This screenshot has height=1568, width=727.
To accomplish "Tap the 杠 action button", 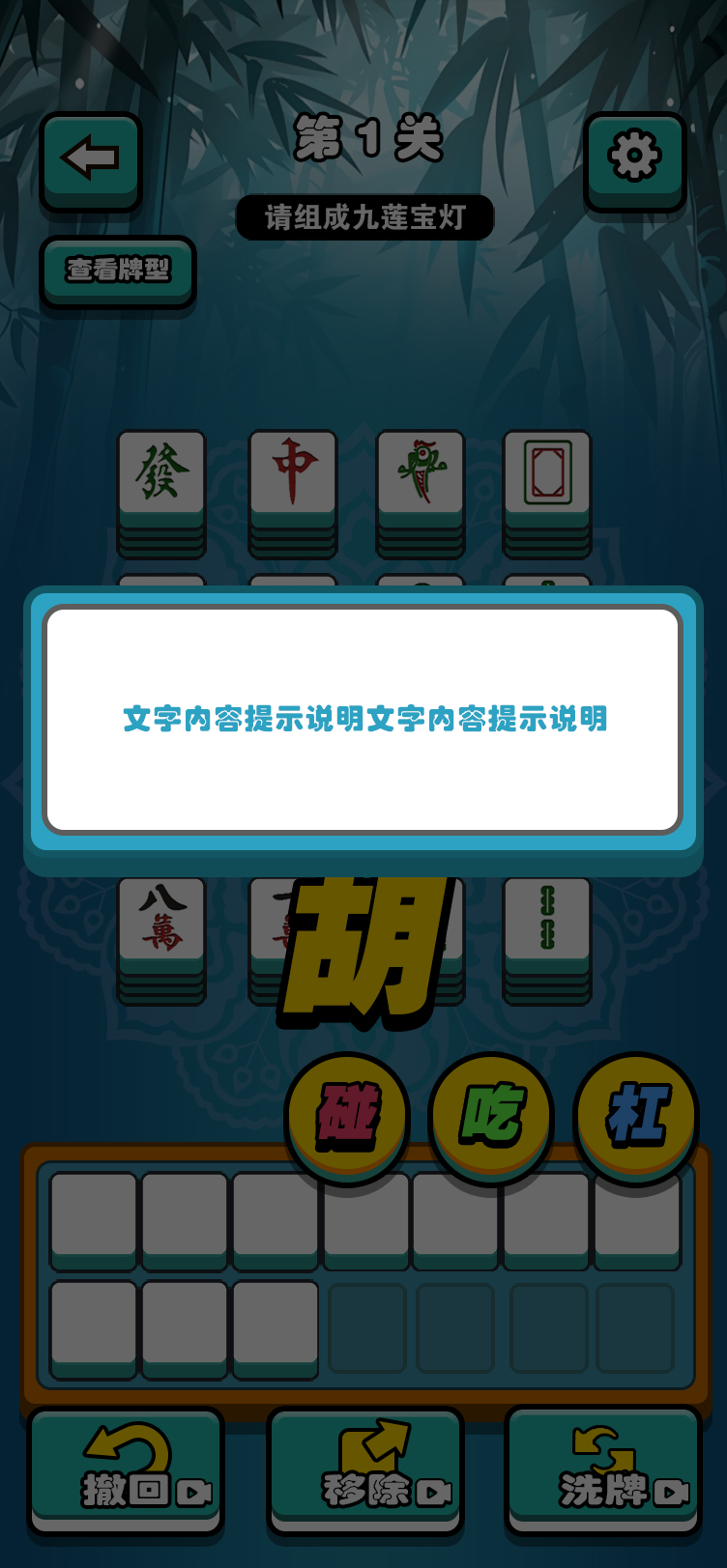I will pos(636,1116).
